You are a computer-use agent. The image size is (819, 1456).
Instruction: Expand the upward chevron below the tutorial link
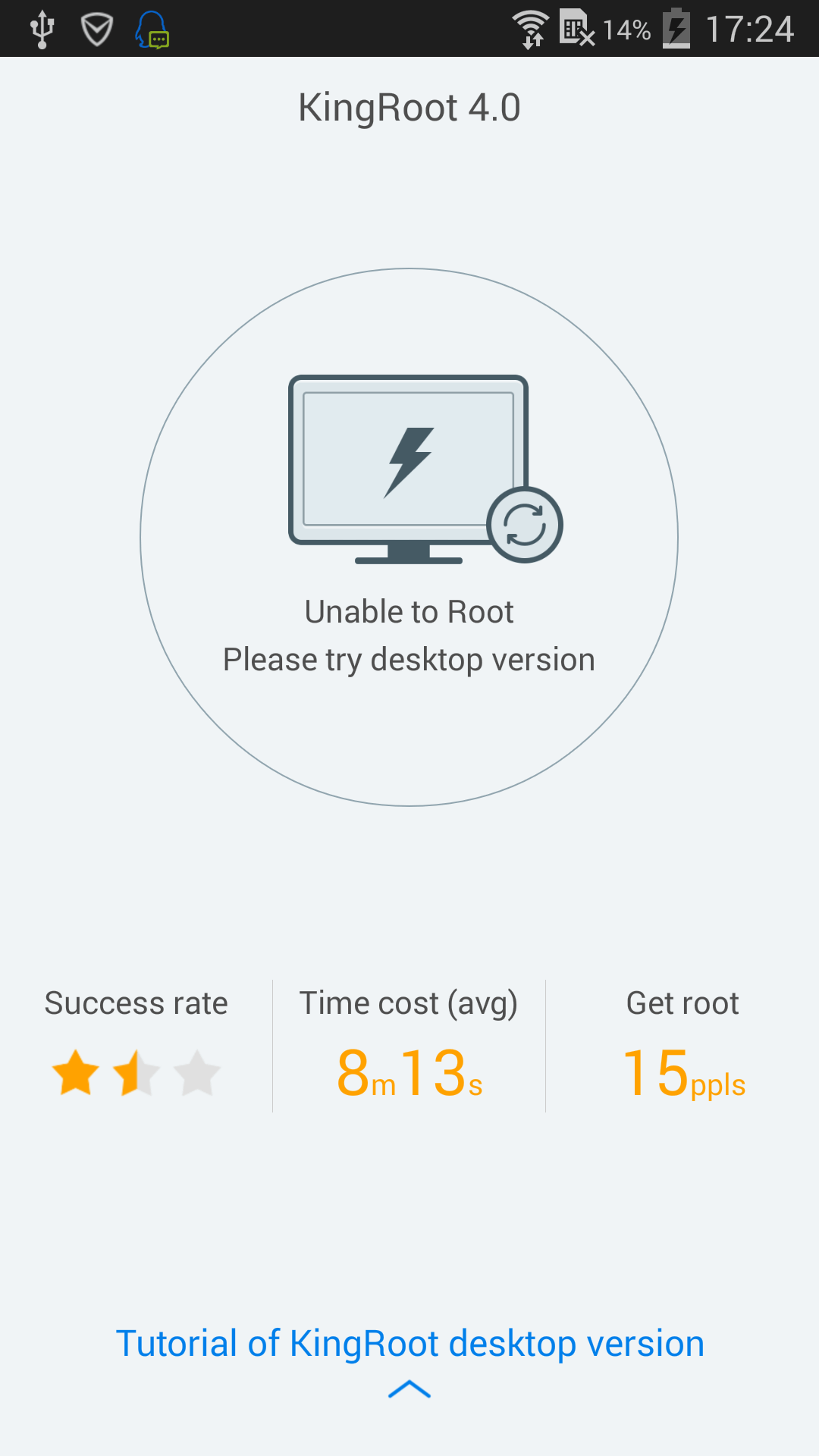point(409,1389)
